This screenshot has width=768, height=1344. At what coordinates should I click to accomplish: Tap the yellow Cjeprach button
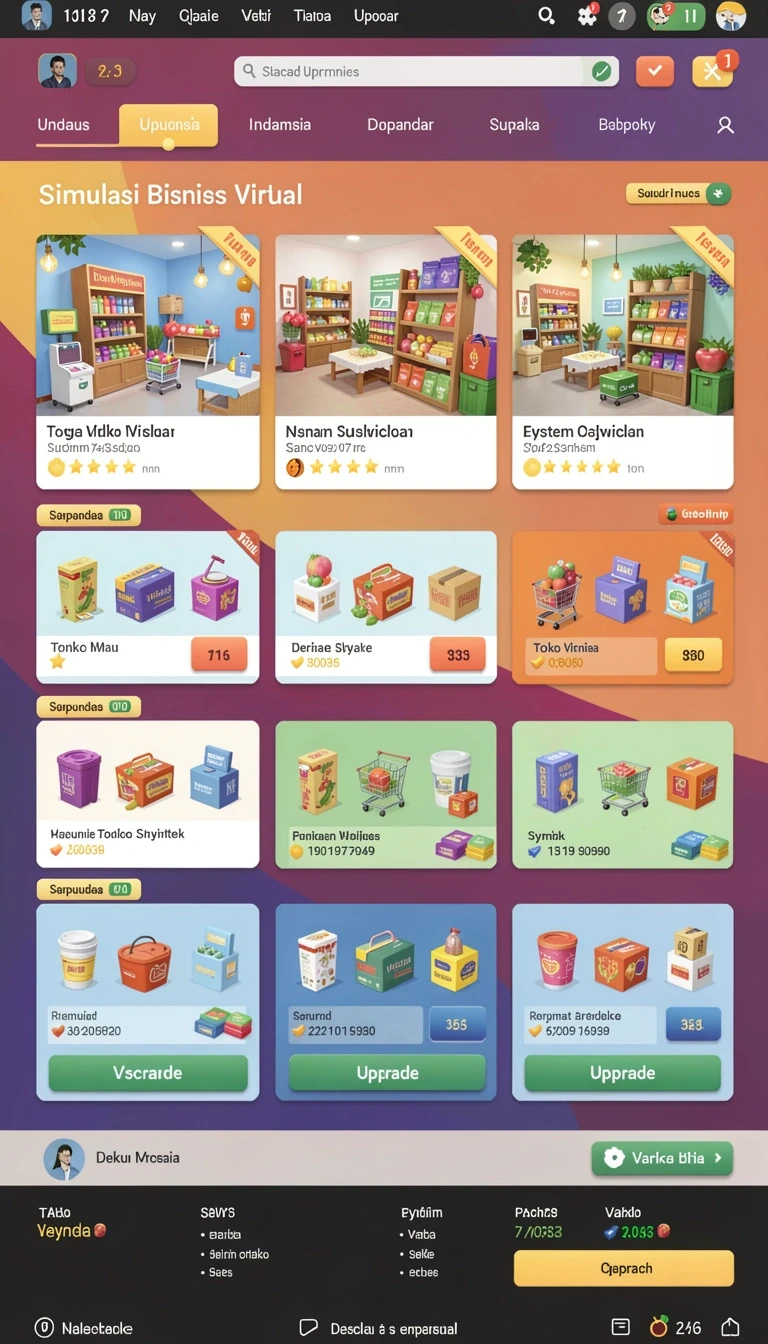pos(624,1268)
